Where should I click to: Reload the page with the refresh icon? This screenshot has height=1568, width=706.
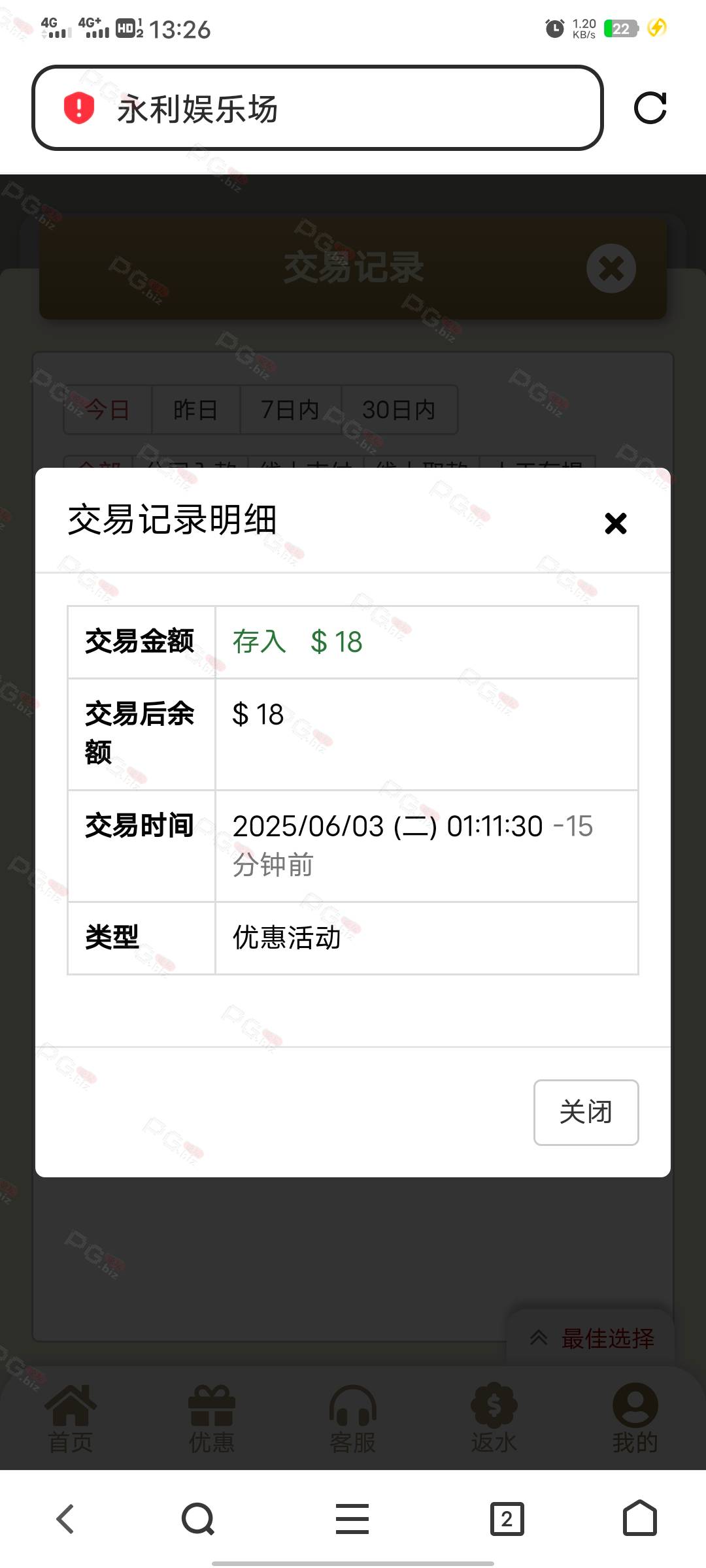(x=650, y=108)
